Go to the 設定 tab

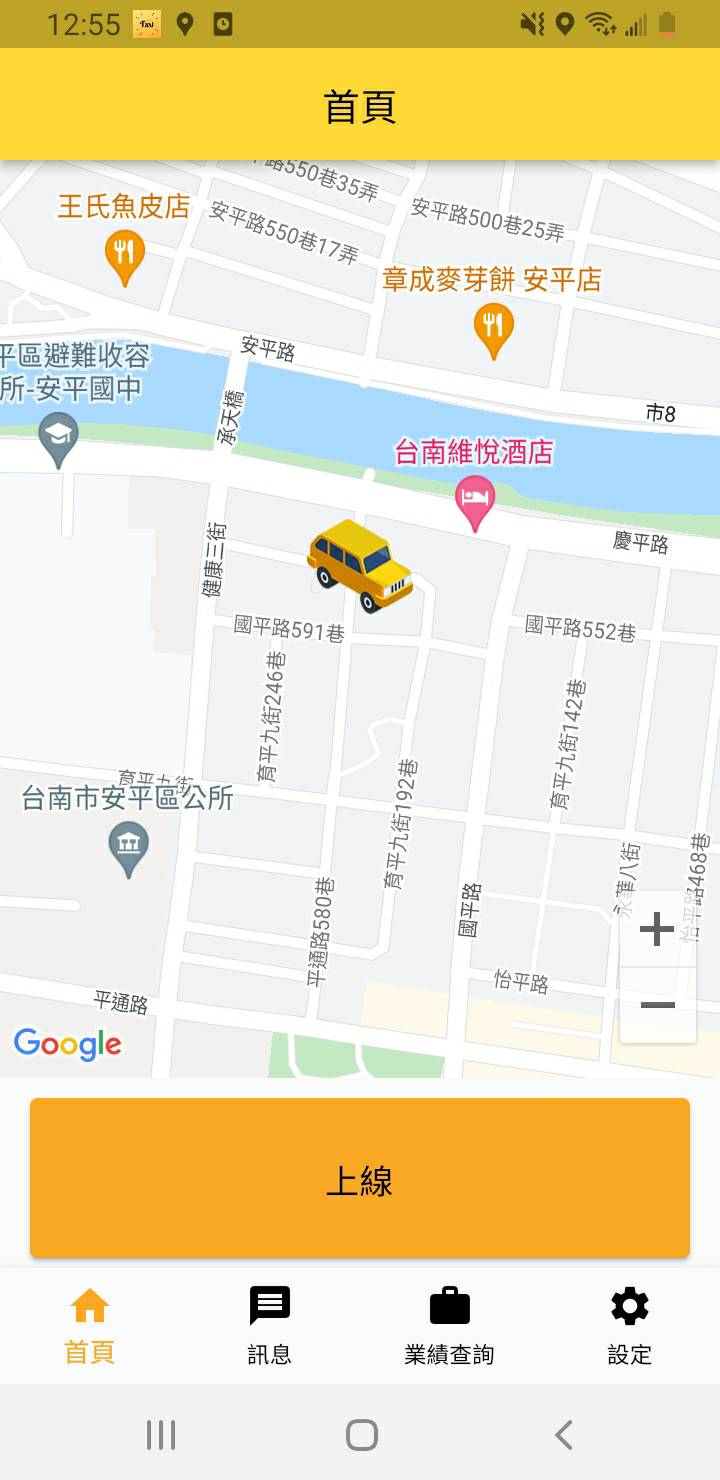click(x=629, y=1326)
